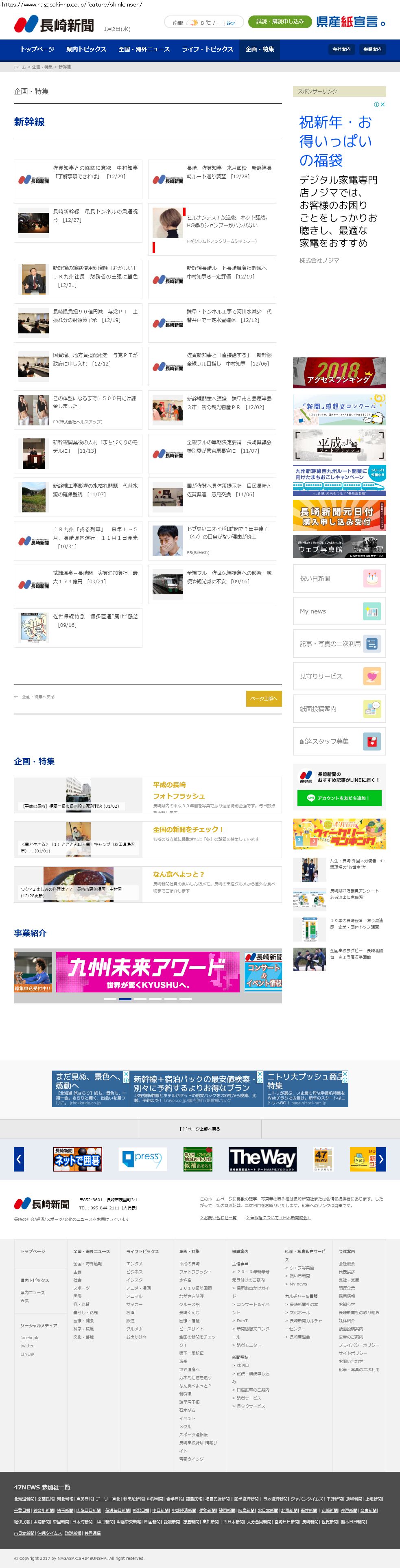Open the 祝い日新聞 sidebar item
The image size is (400, 1568).
339,579
